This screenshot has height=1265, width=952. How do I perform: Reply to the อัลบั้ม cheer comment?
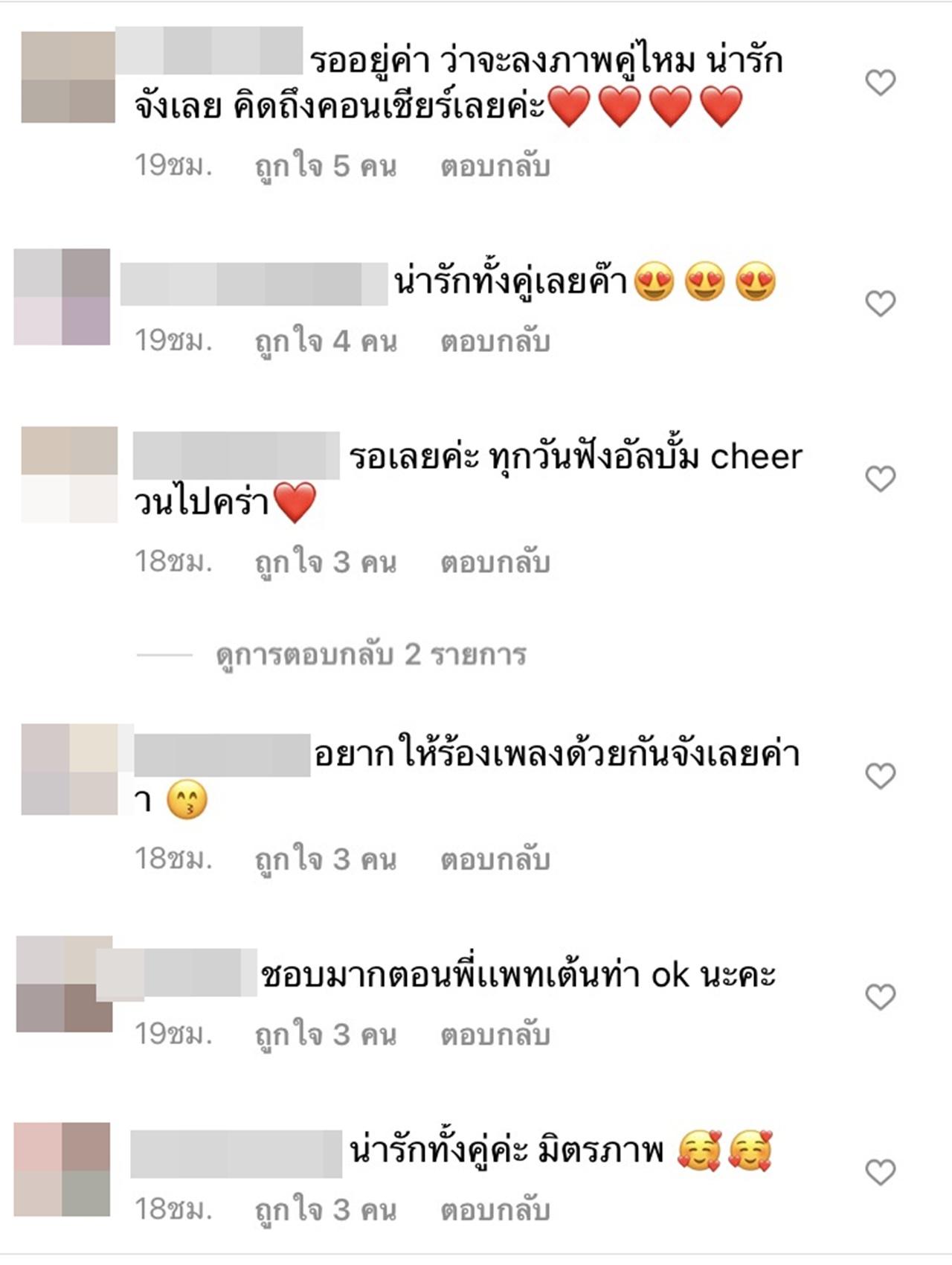coord(495,562)
